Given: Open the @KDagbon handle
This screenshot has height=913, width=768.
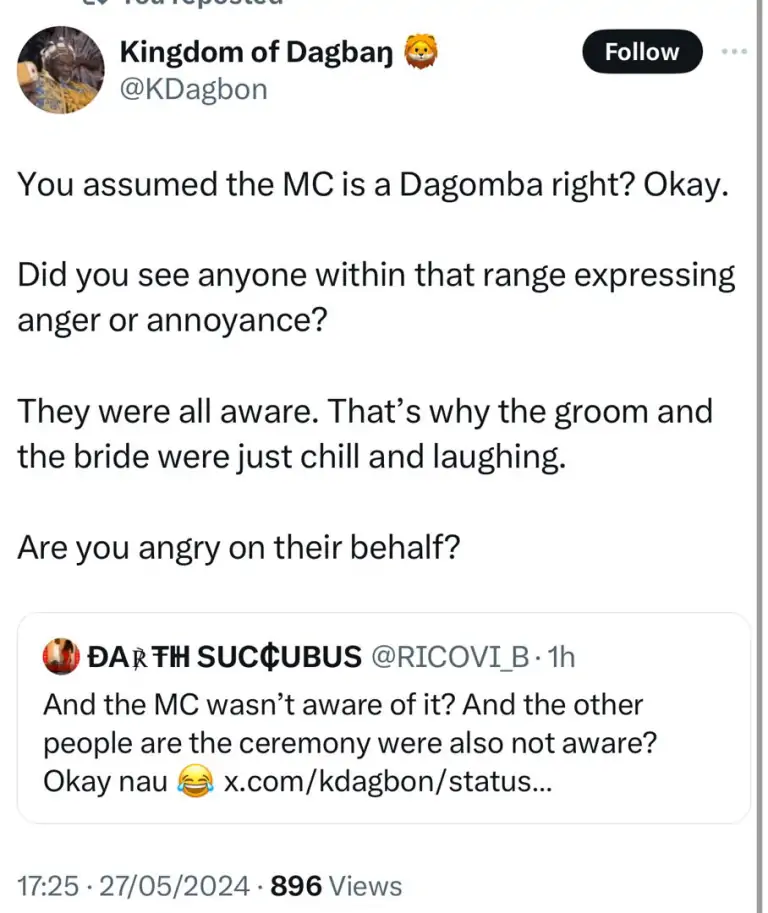Looking at the screenshot, I should [x=194, y=89].
